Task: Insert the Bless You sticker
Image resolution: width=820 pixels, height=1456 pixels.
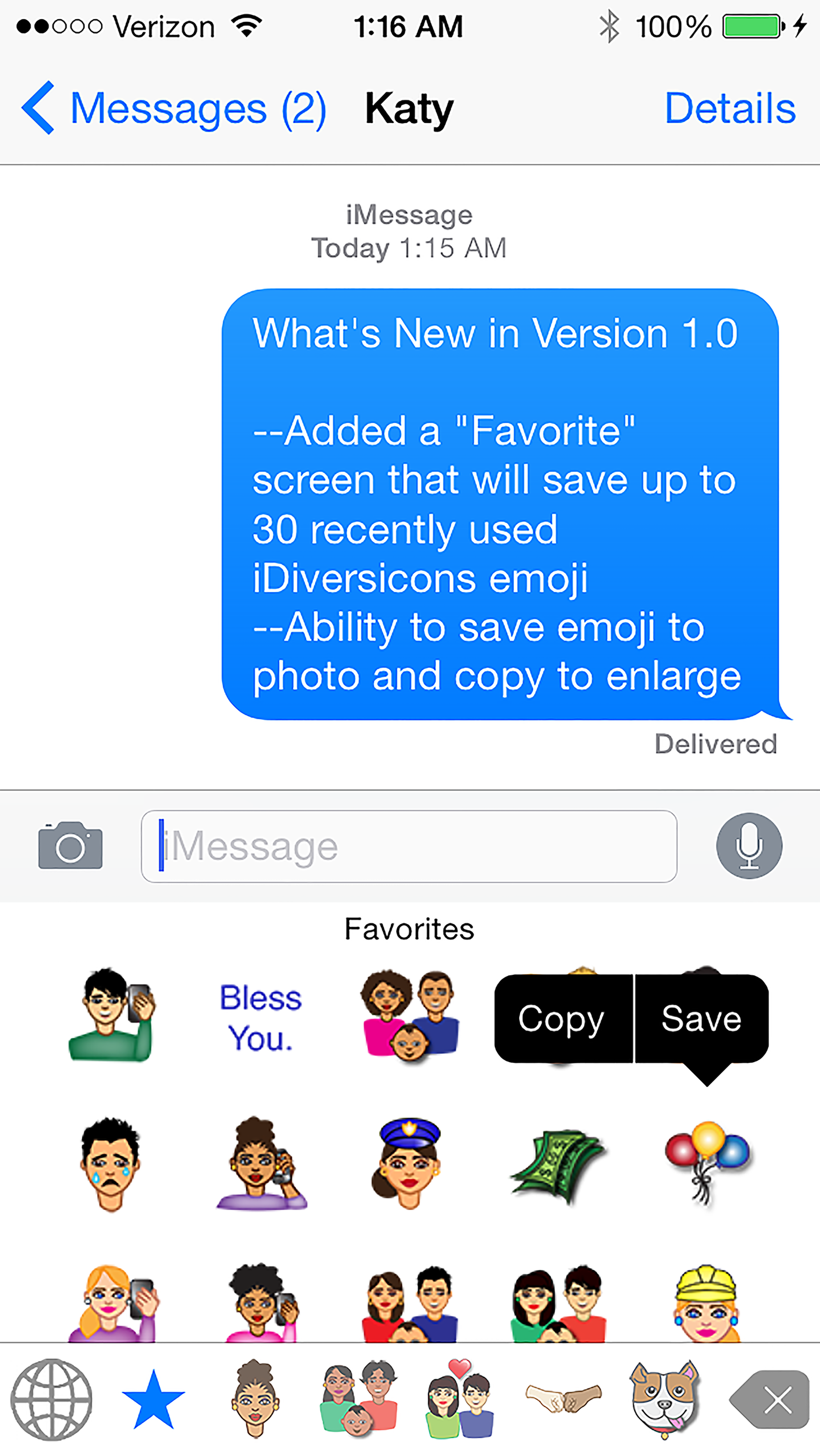Action: (x=260, y=1018)
